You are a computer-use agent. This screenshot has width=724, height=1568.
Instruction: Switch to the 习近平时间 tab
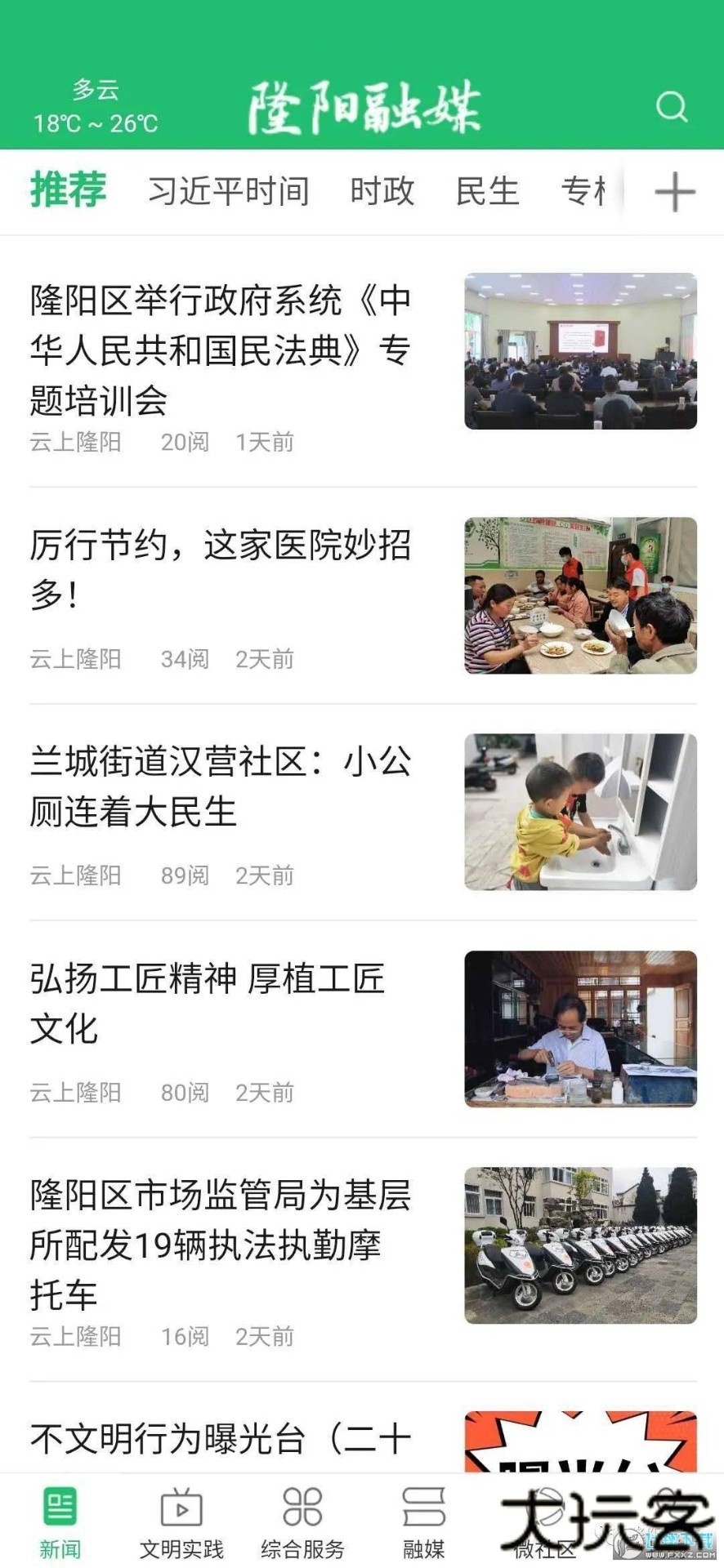(x=228, y=191)
